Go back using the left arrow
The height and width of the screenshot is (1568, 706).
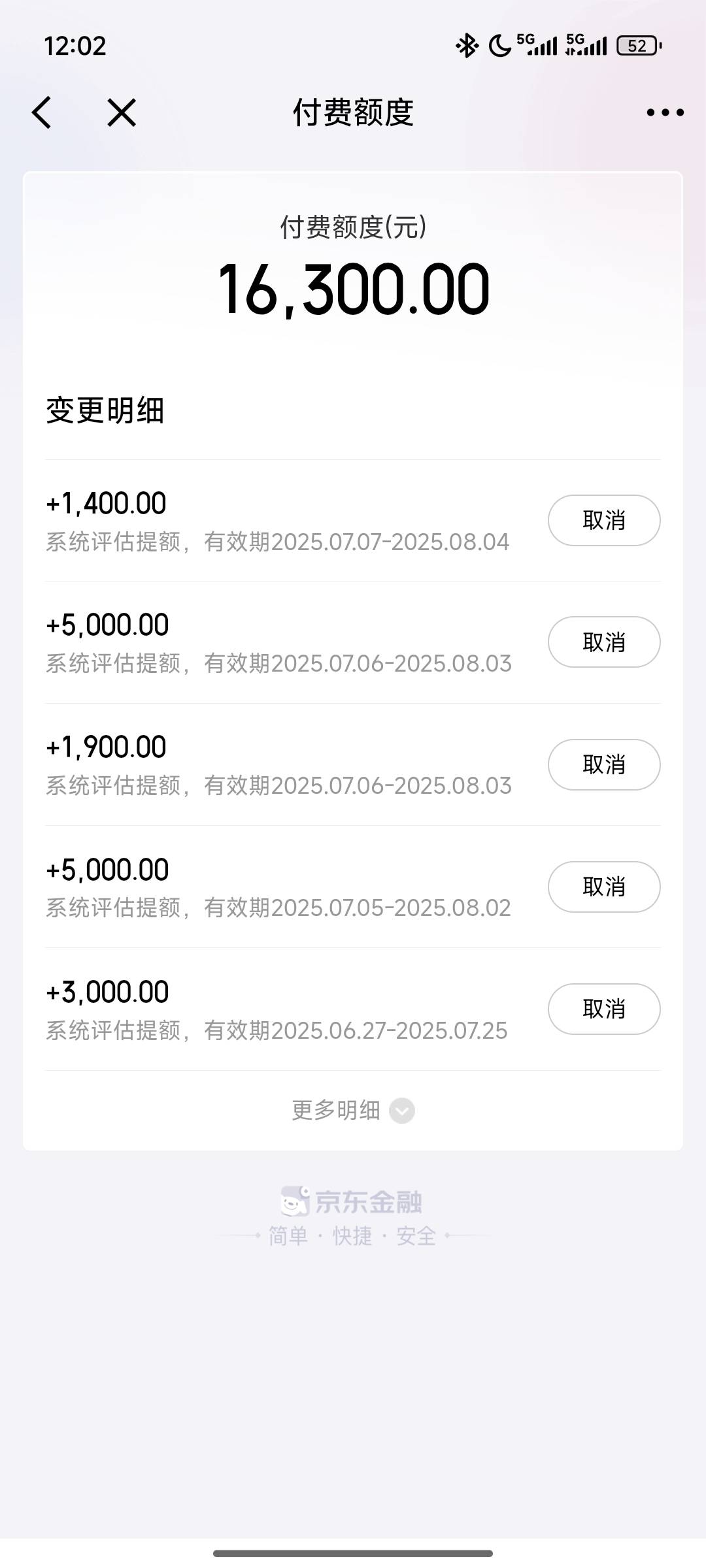(41, 112)
